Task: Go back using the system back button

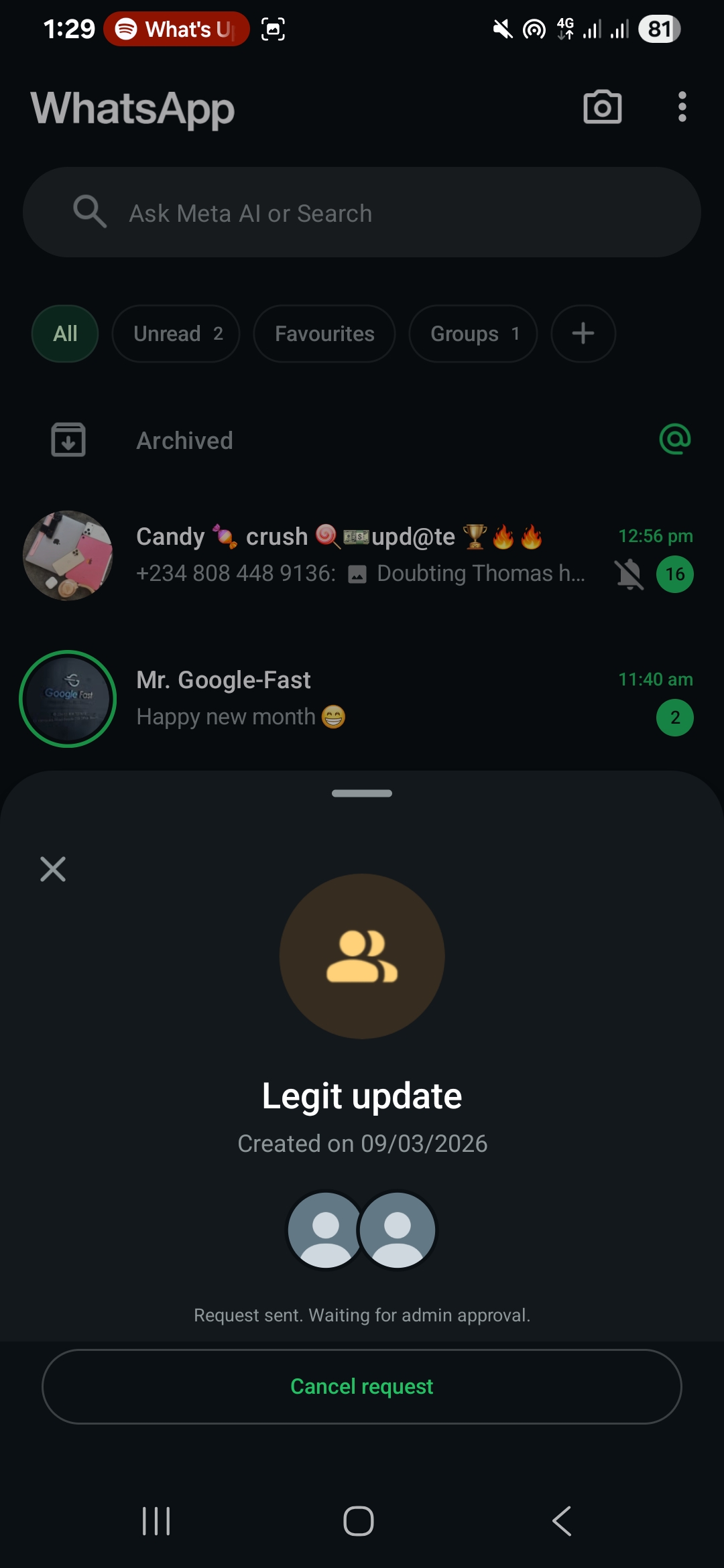Action: point(562,1521)
